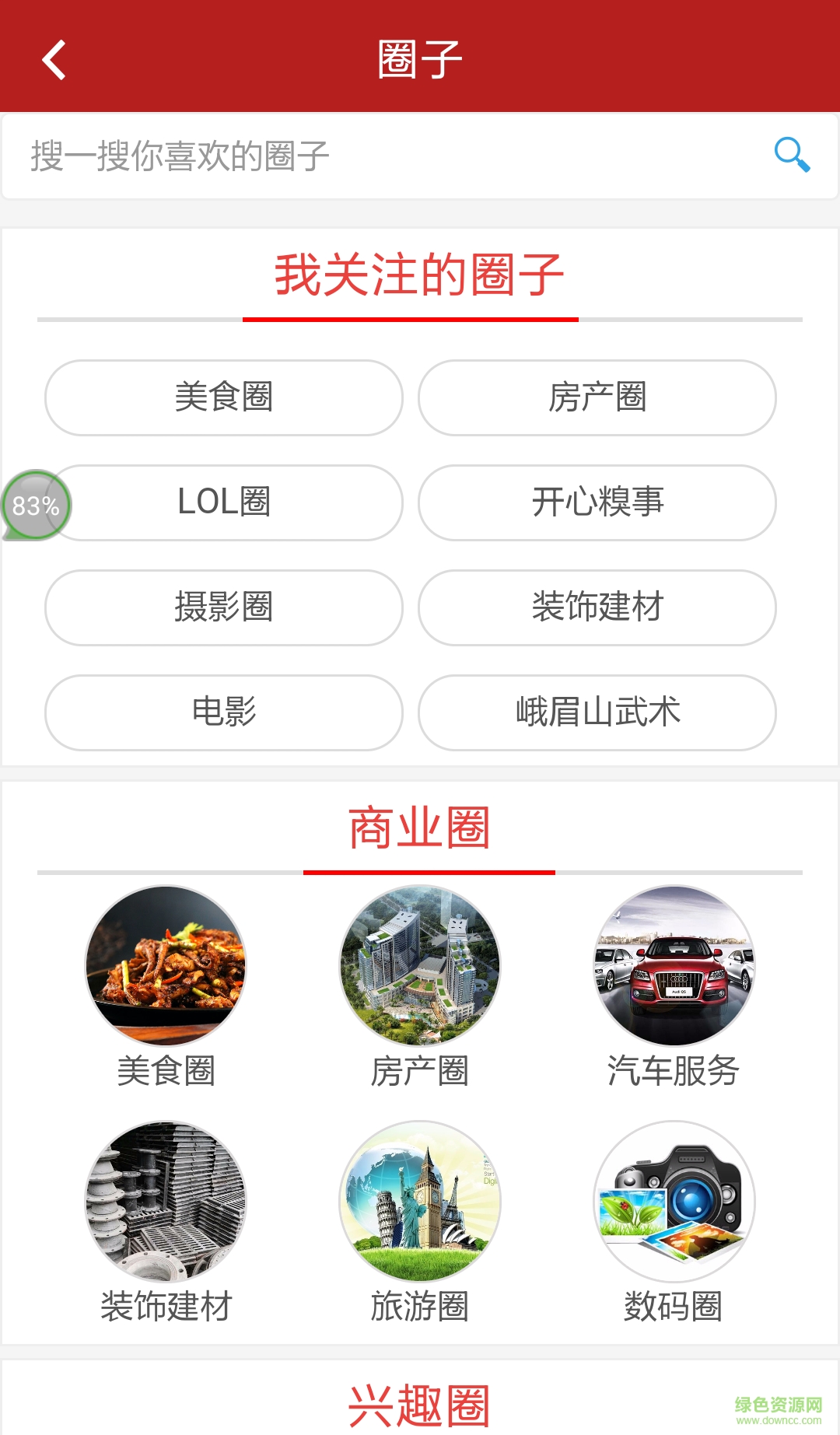Go back from the 圈子 page
840x1435 pixels.
tap(54, 60)
